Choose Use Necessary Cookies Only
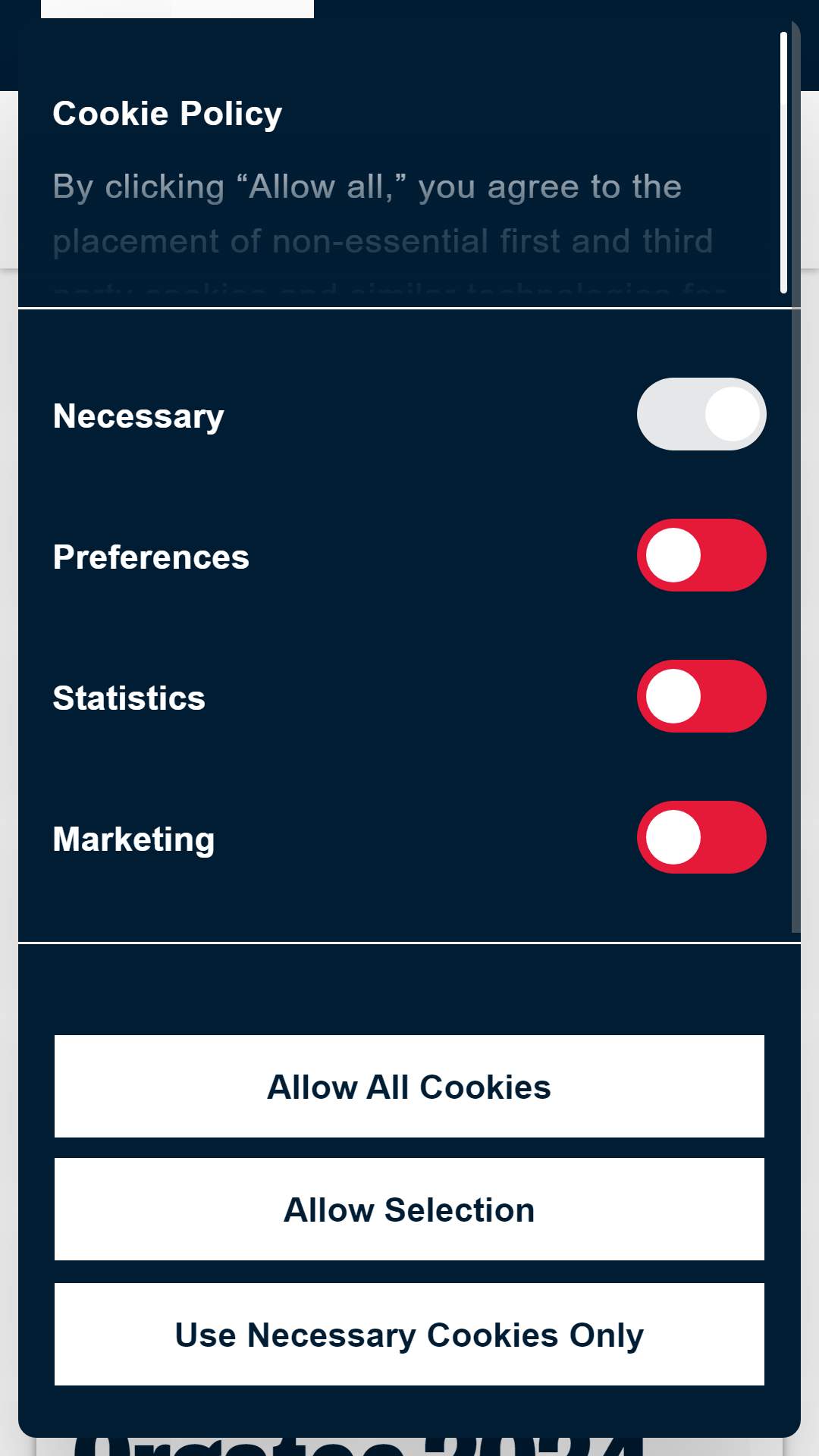Image resolution: width=819 pixels, height=1456 pixels. (409, 1334)
